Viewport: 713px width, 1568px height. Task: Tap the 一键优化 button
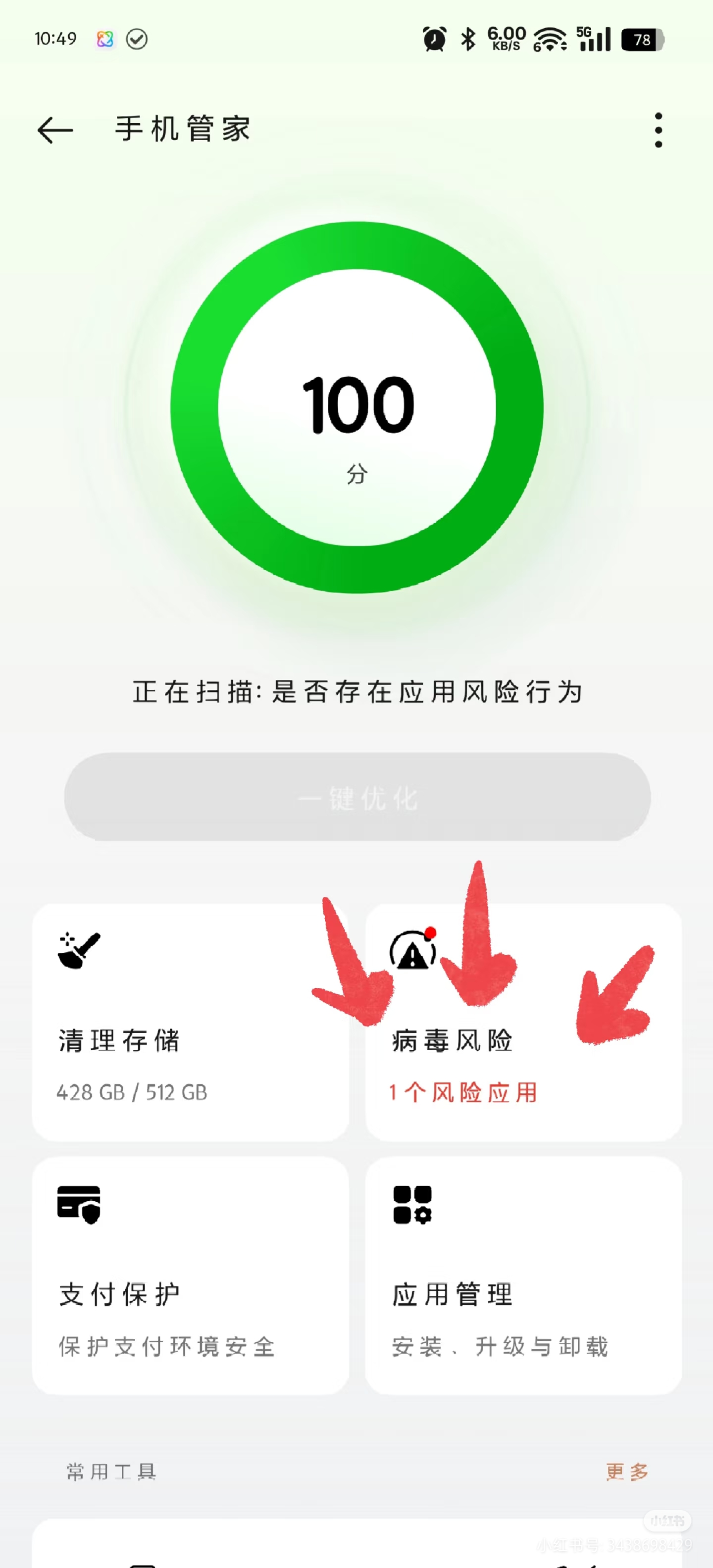coord(357,797)
